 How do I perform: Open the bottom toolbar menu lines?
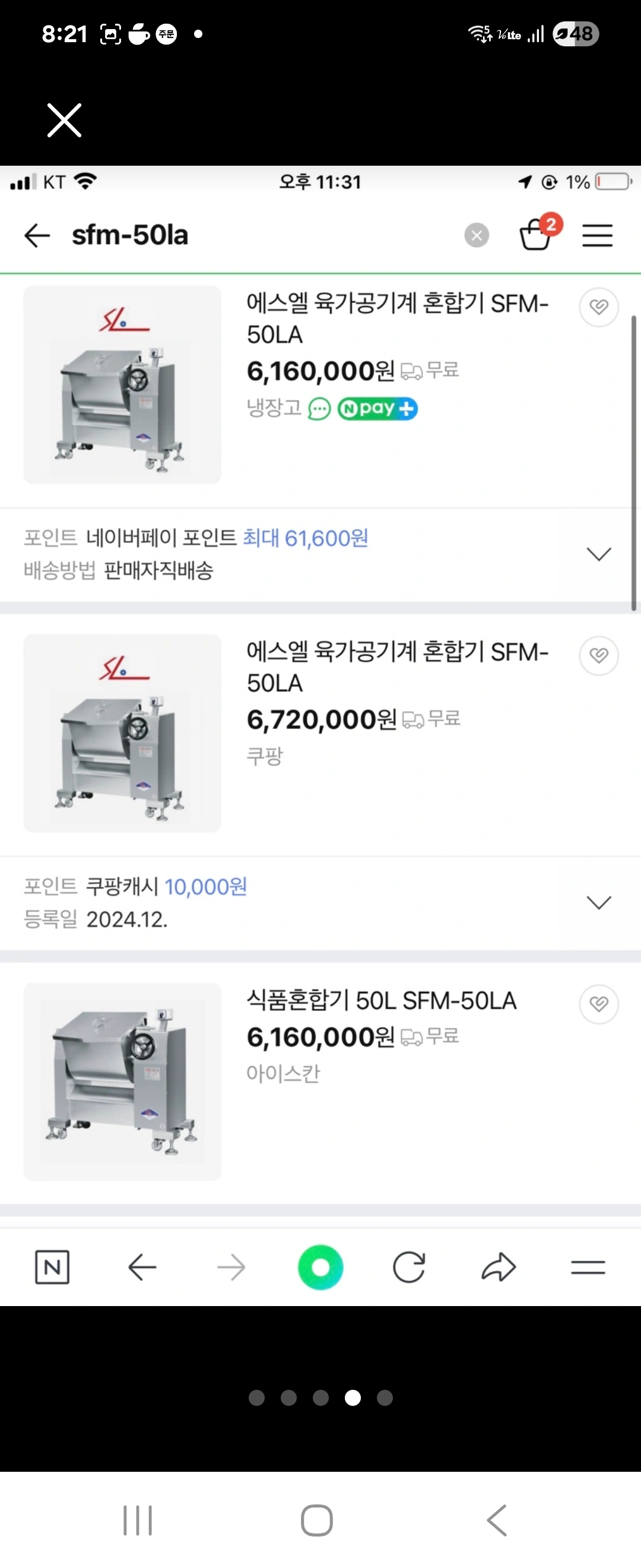pyautogui.click(x=588, y=1267)
